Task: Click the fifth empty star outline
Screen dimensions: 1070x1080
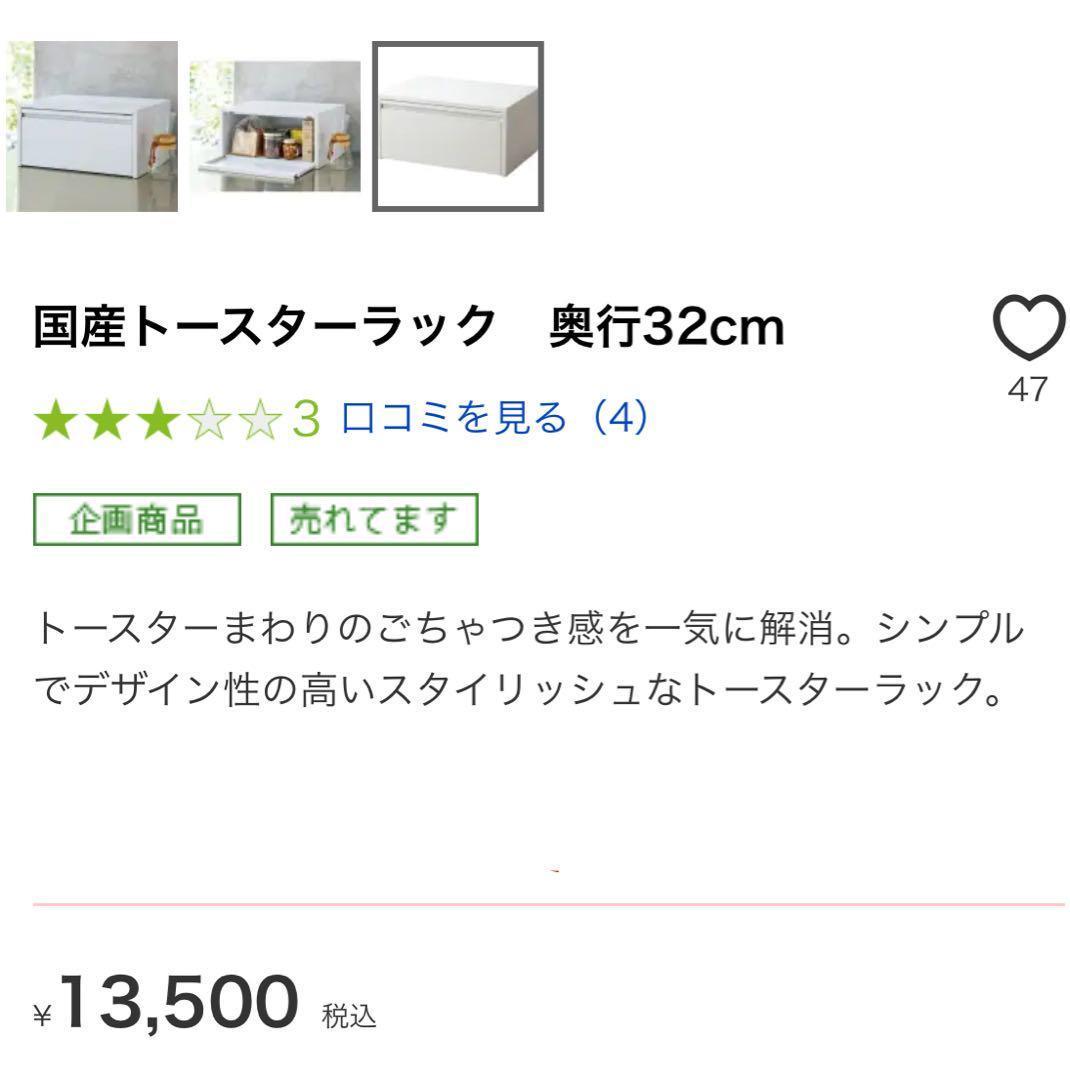Action: tap(263, 421)
